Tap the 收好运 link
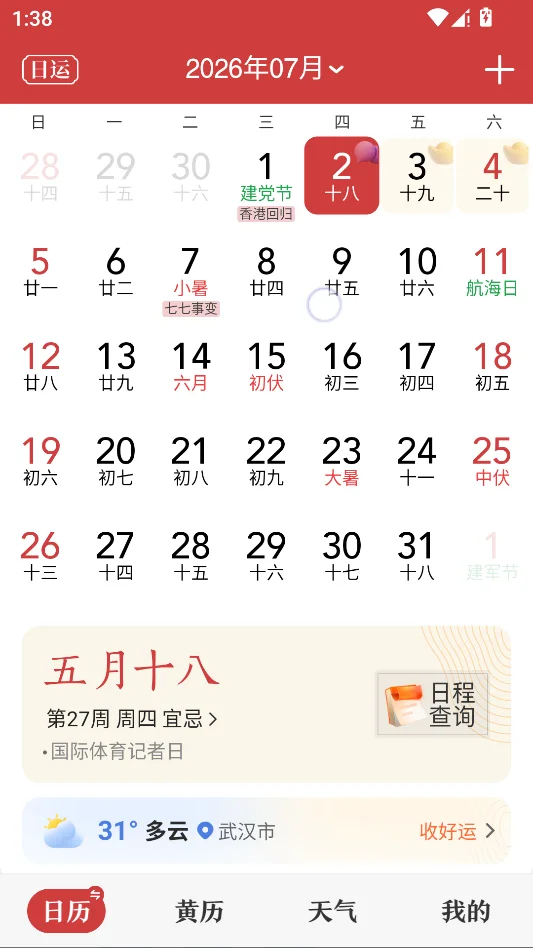Viewport: 533px width, 948px height. (457, 831)
